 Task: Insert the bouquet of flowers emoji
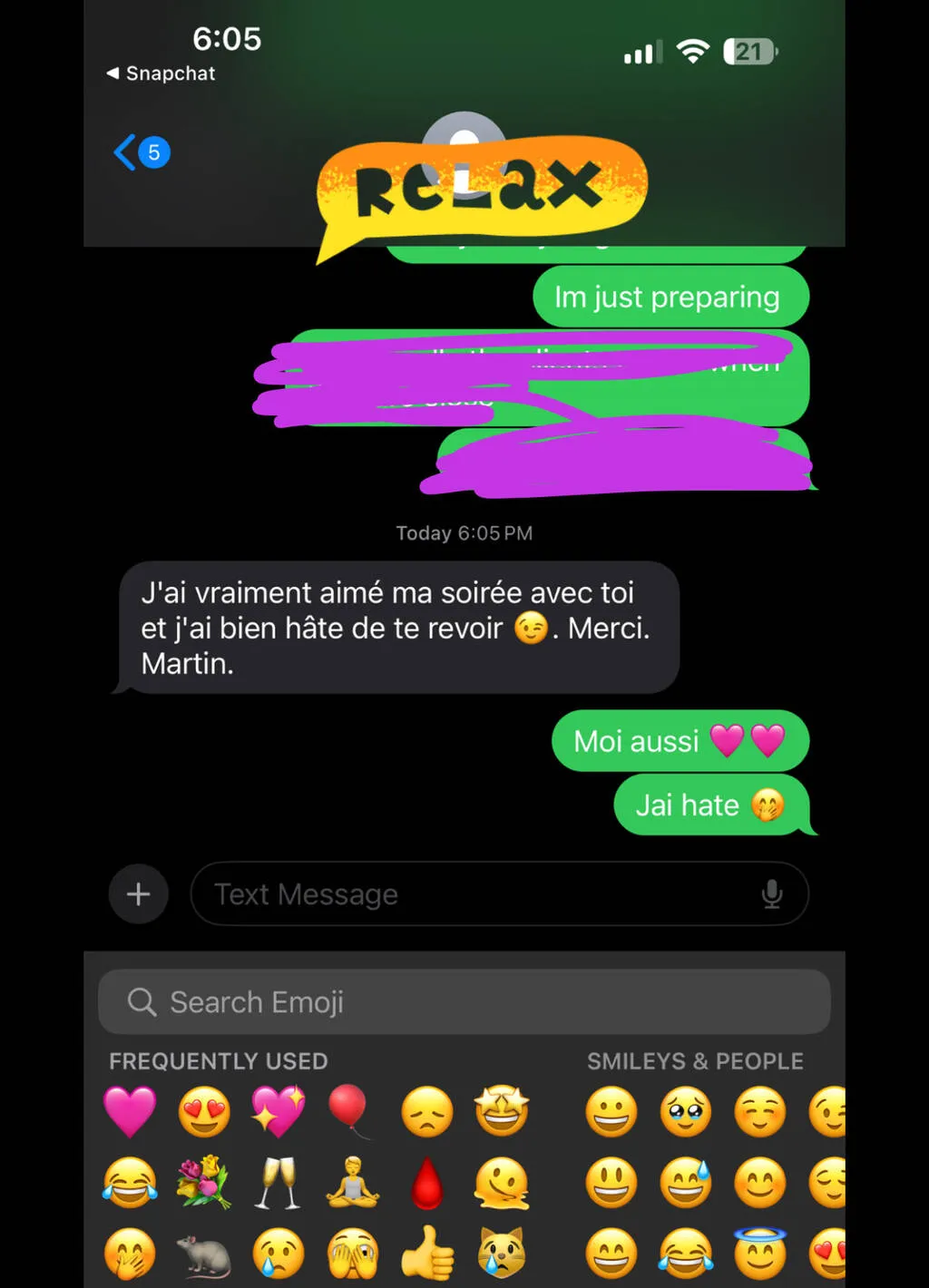(x=204, y=1183)
